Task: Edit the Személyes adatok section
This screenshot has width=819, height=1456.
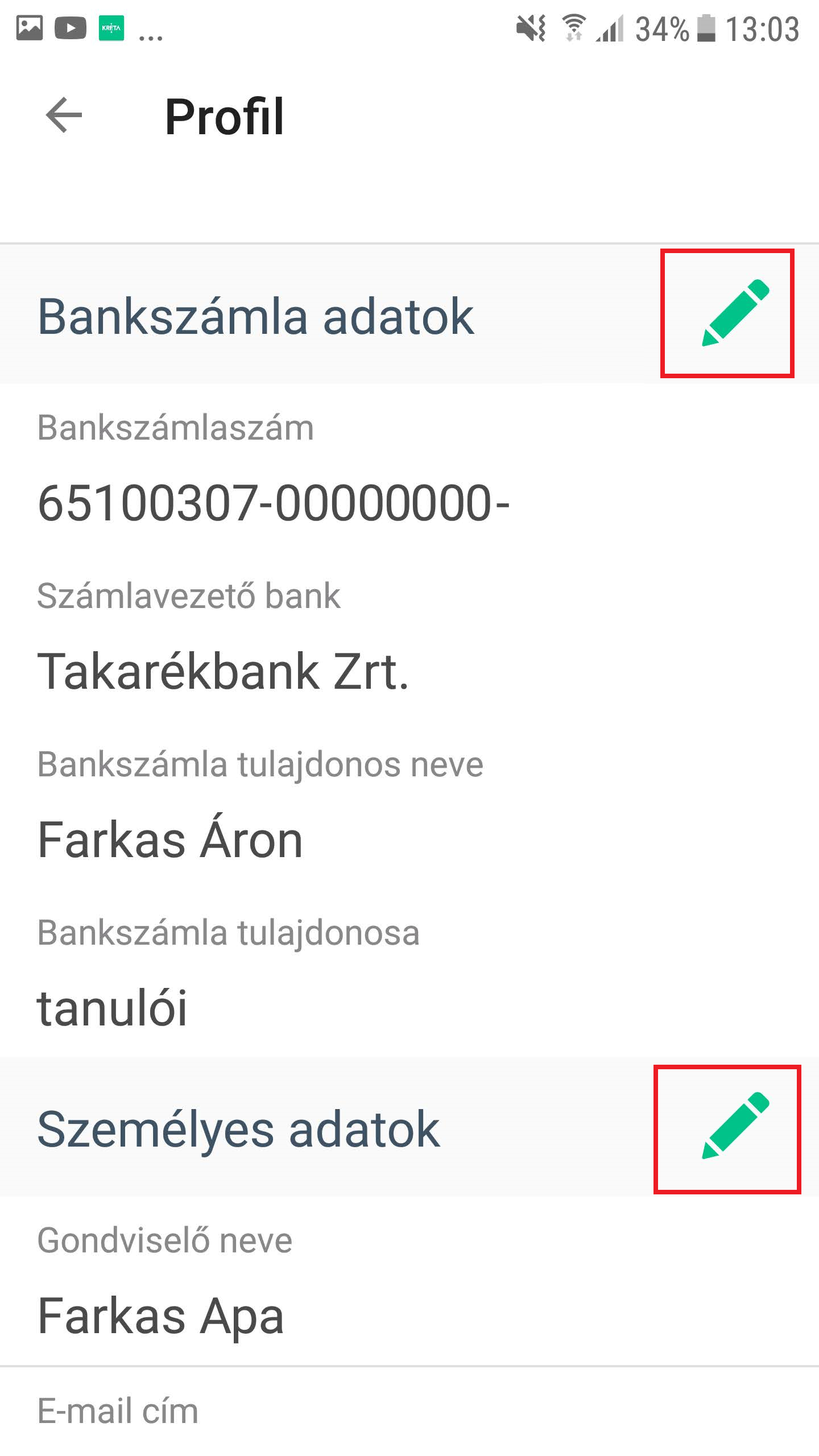Action: [735, 1126]
